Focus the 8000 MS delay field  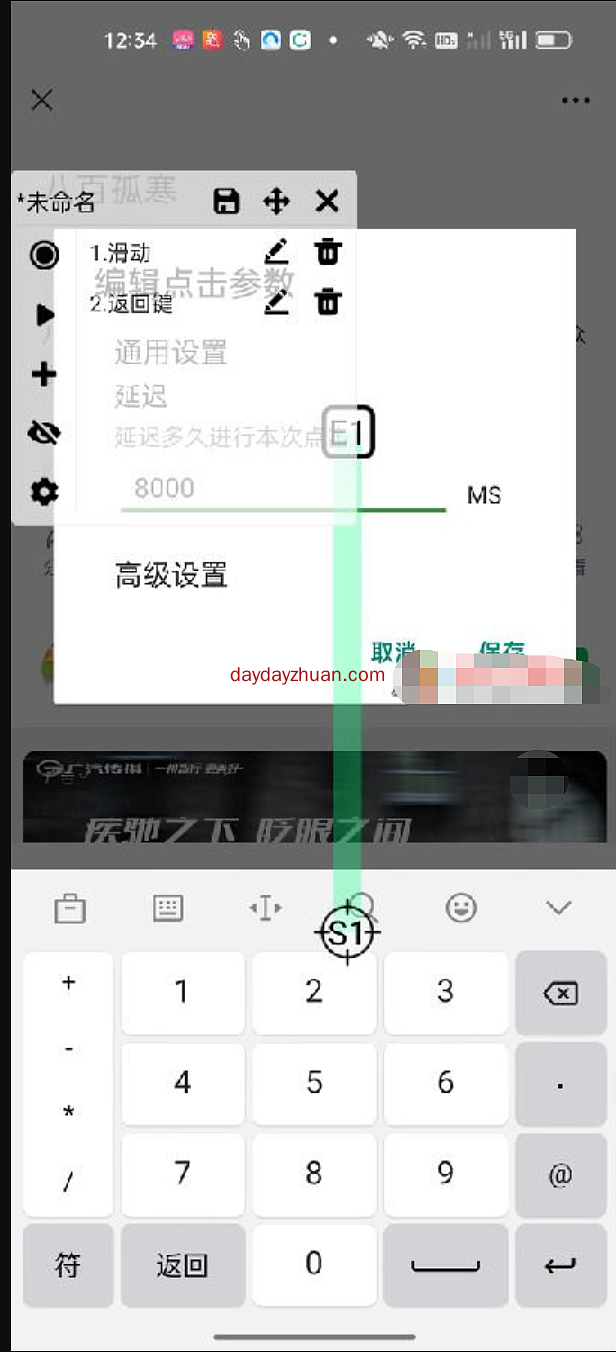coord(284,490)
